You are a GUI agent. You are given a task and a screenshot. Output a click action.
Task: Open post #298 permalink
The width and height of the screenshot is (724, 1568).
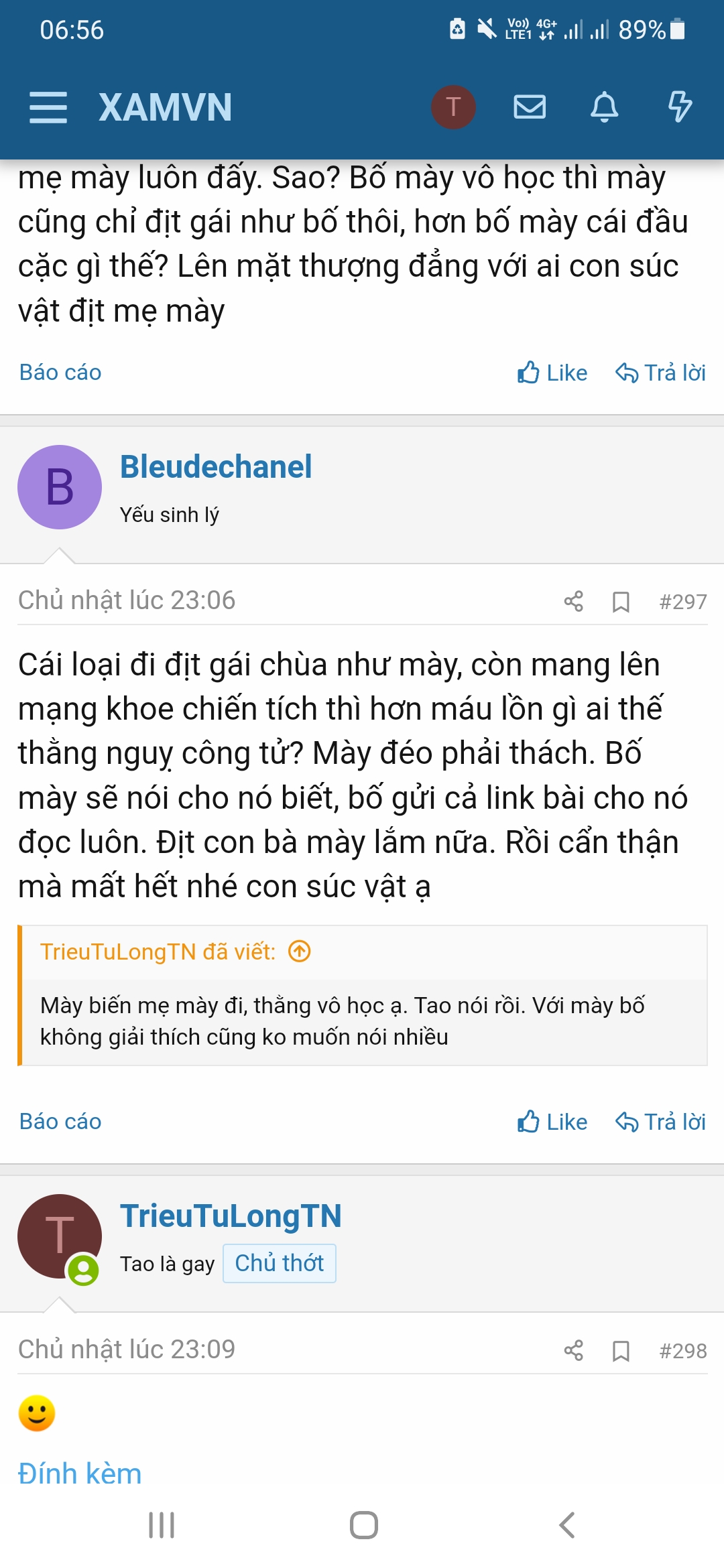tap(682, 1351)
